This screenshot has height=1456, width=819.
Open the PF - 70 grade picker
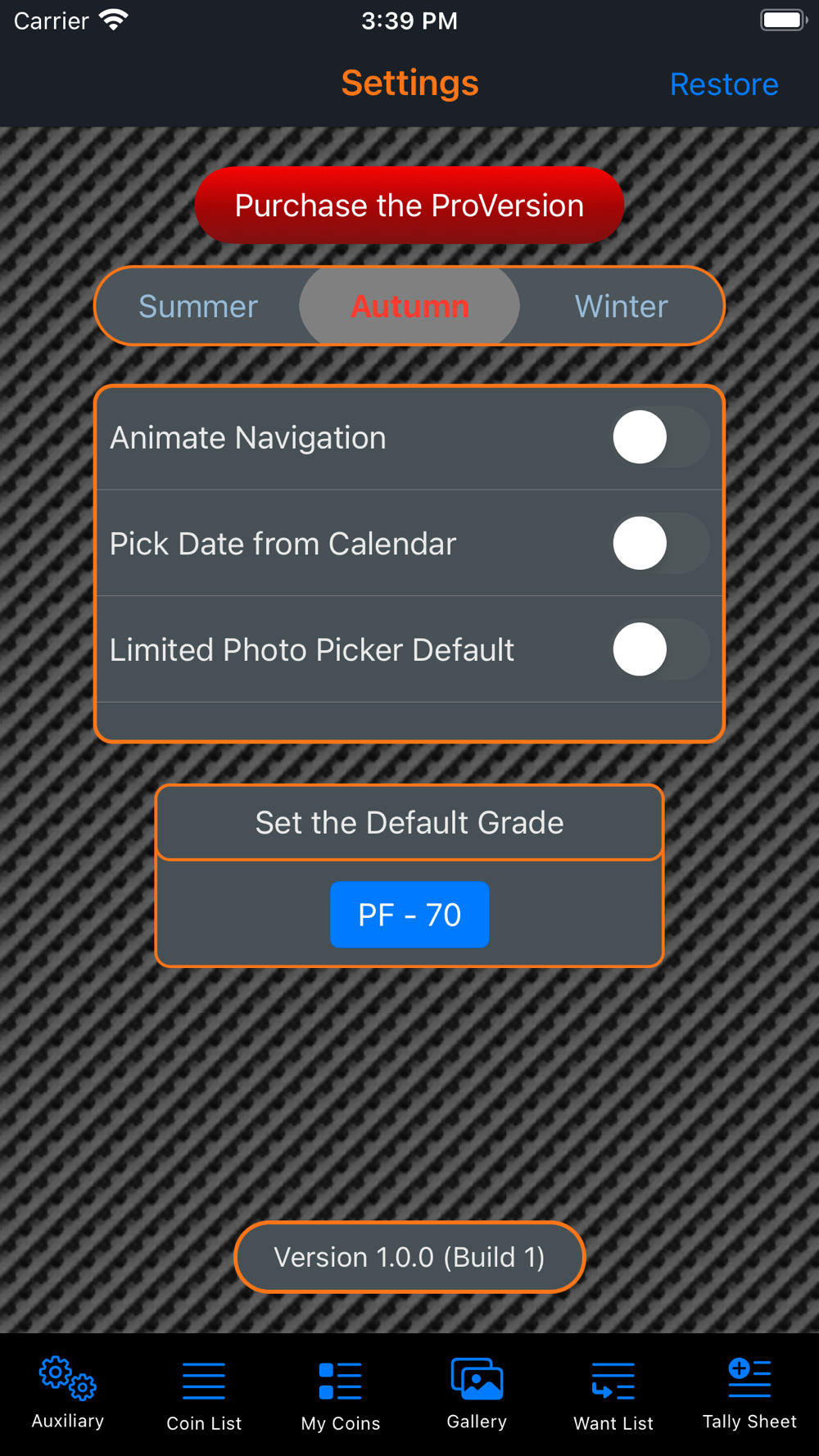pyautogui.click(x=409, y=915)
